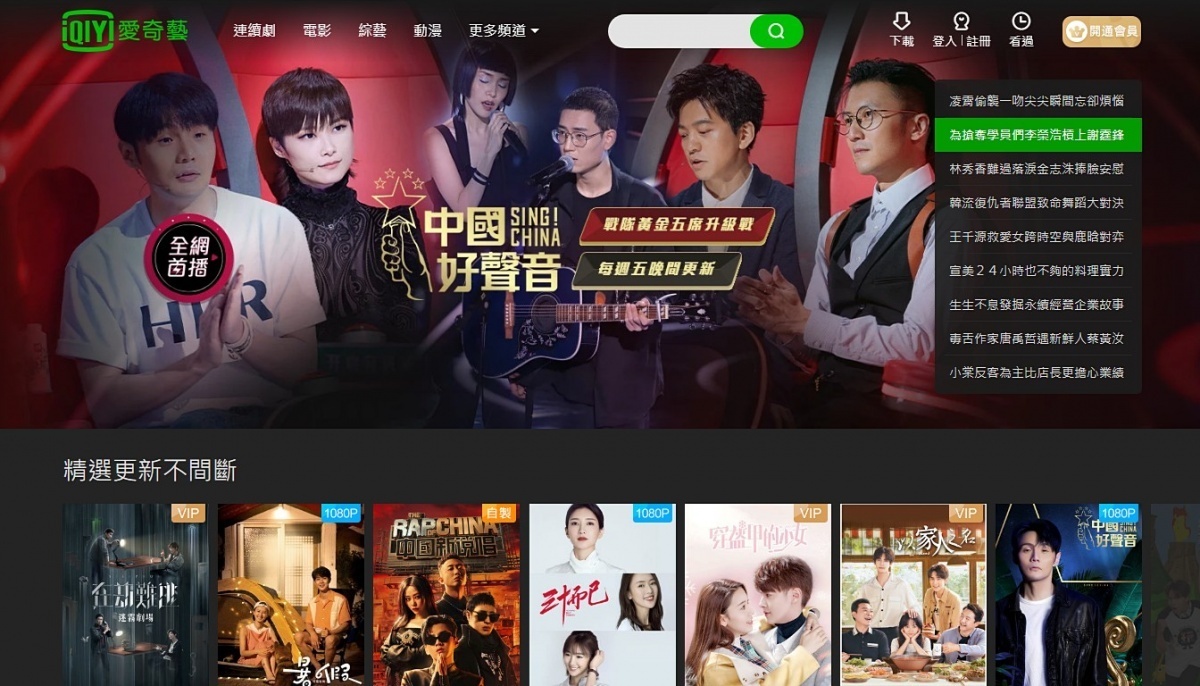Select 王千源救愛女跨時空與鹿晗對弈 in banner list
Screen dimensions: 1200x686
(1036, 237)
